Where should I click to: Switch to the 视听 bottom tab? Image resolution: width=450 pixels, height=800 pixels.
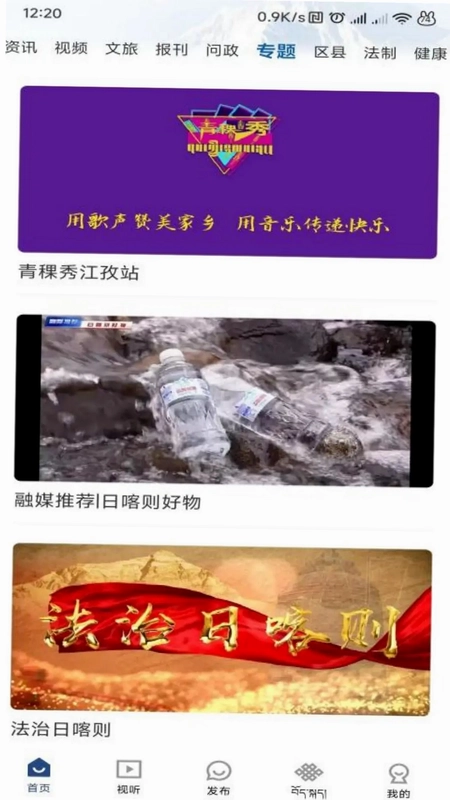click(x=129, y=777)
